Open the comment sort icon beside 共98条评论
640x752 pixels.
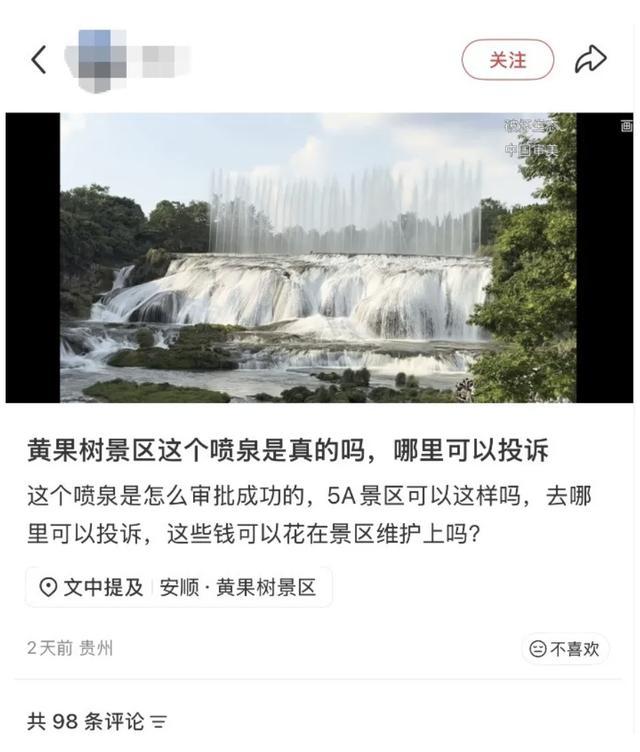coord(158,721)
